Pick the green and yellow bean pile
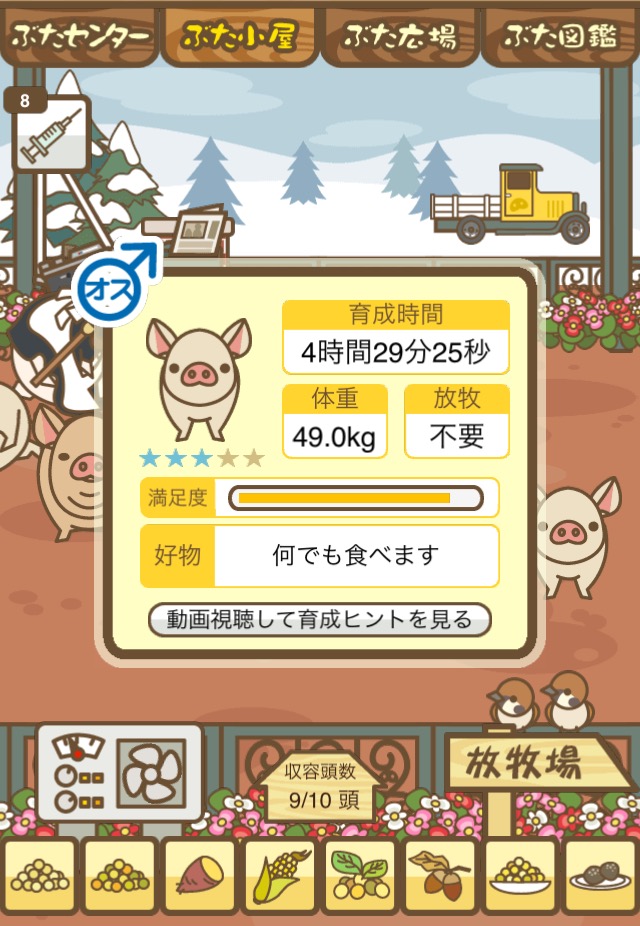Screen dimensions: 640x926 coord(120,877)
